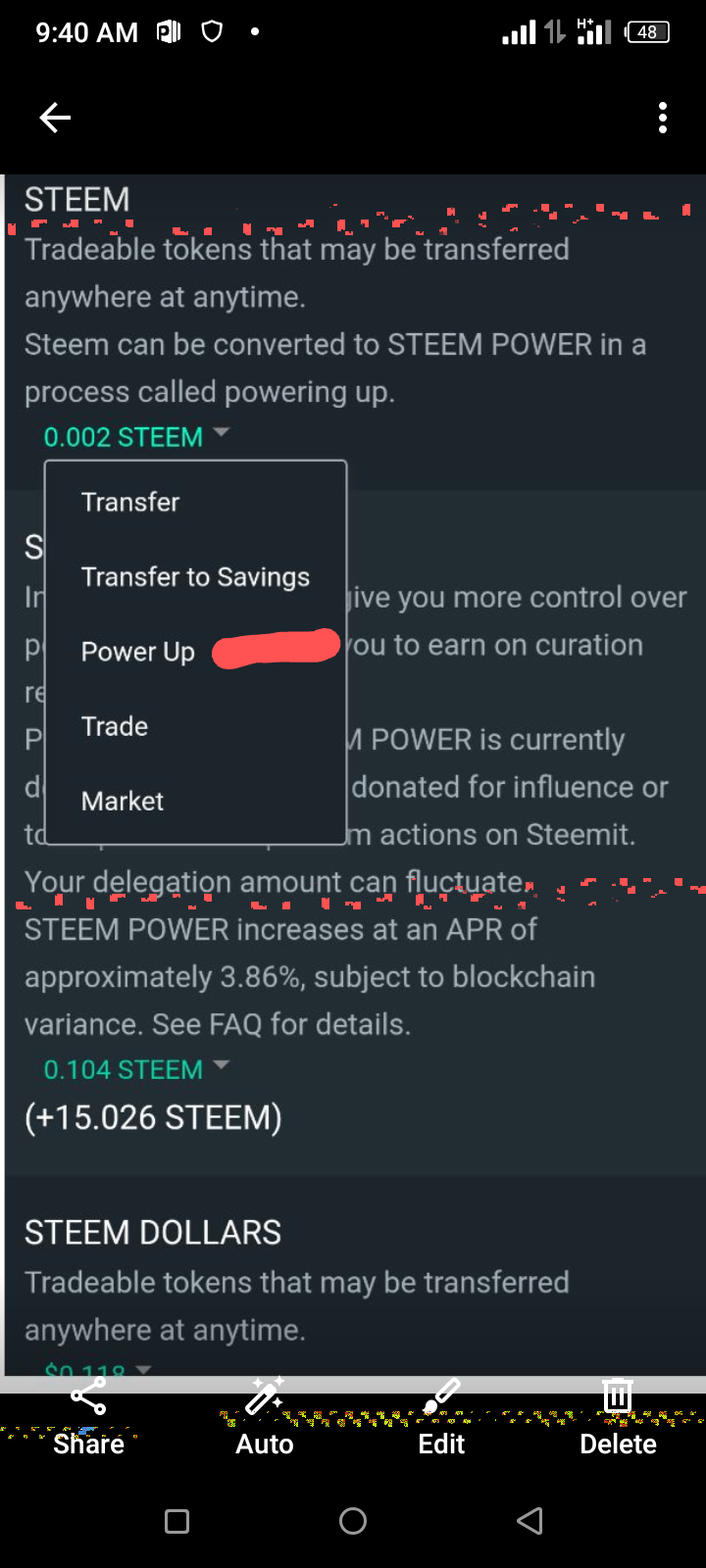706x1568 pixels.
Task: Open the three-dot overflow menu
Action: pyautogui.click(x=663, y=118)
